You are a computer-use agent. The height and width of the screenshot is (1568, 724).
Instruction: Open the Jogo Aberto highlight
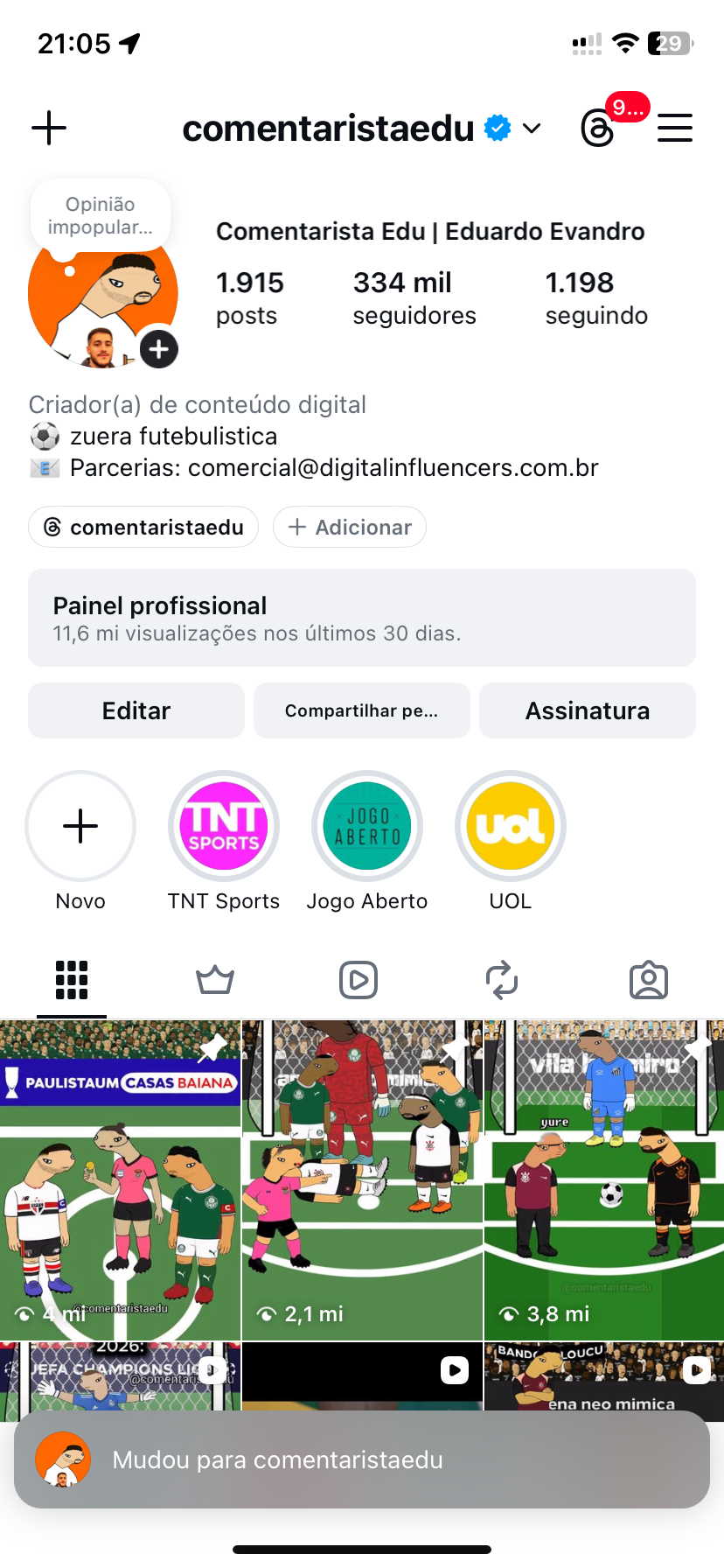point(367,826)
